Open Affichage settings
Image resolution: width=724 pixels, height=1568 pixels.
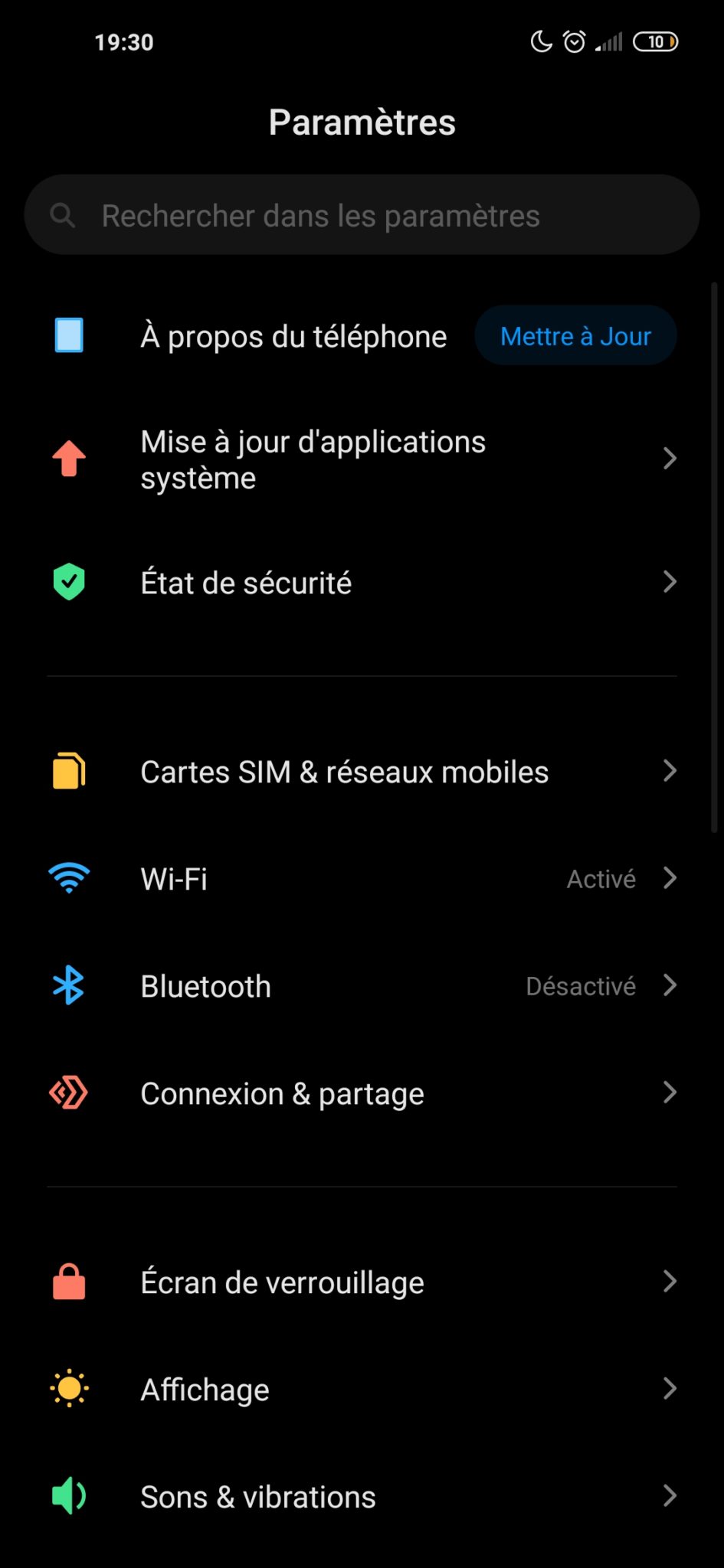[362, 1390]
